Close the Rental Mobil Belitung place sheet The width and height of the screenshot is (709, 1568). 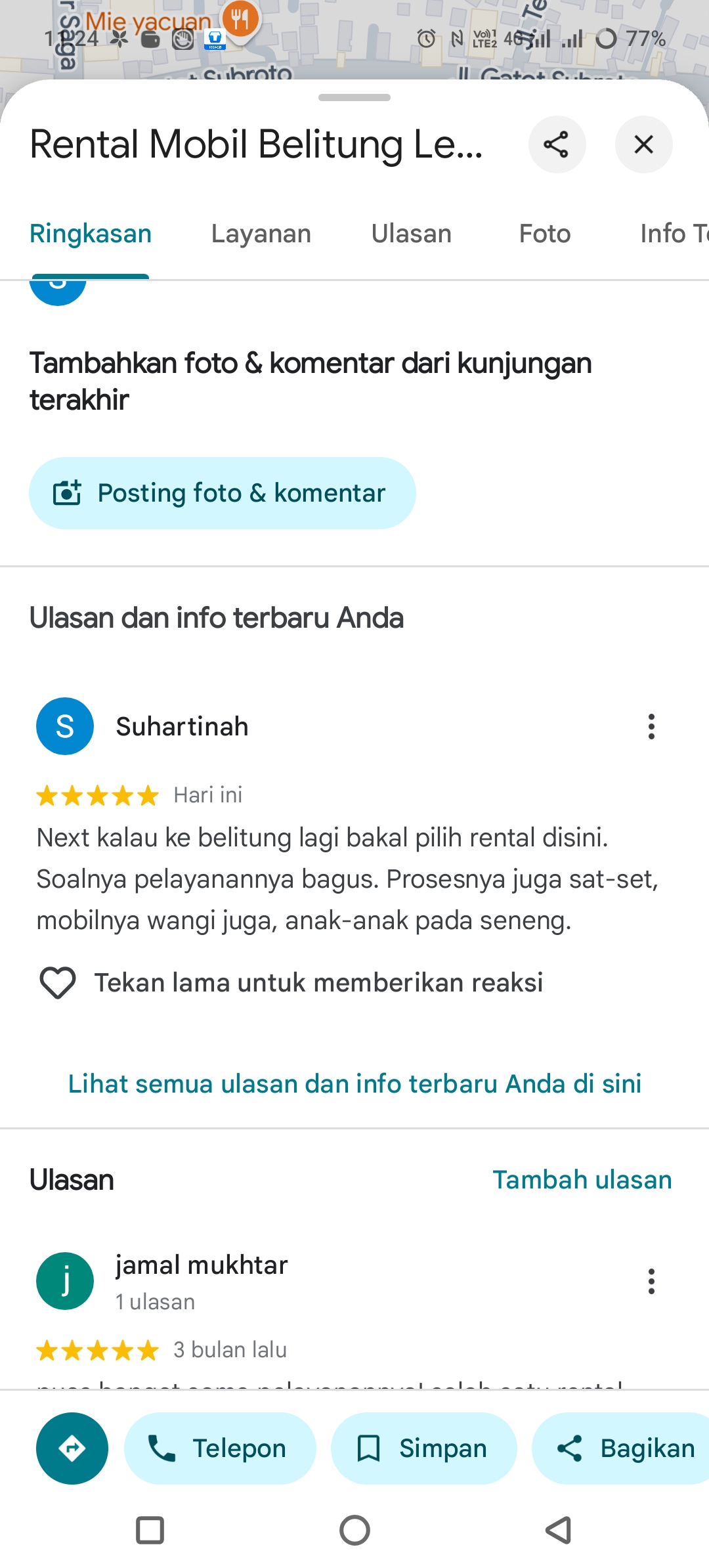point(643,144)
